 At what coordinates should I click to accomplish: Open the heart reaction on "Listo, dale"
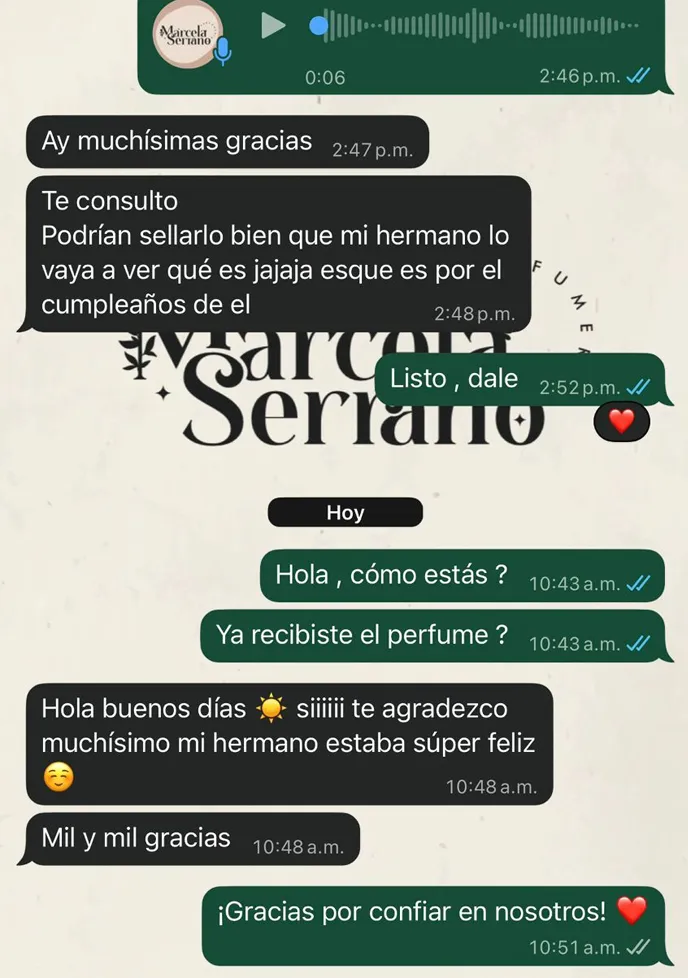[x=622, y=422]
